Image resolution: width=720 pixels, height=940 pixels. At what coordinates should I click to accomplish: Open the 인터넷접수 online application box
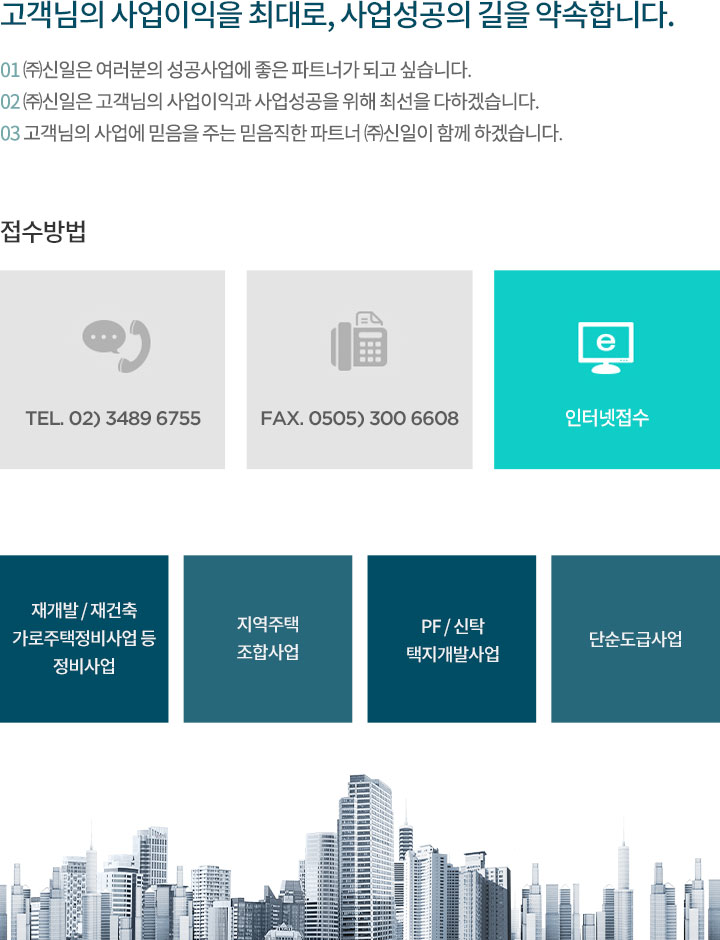coord(606,370)
